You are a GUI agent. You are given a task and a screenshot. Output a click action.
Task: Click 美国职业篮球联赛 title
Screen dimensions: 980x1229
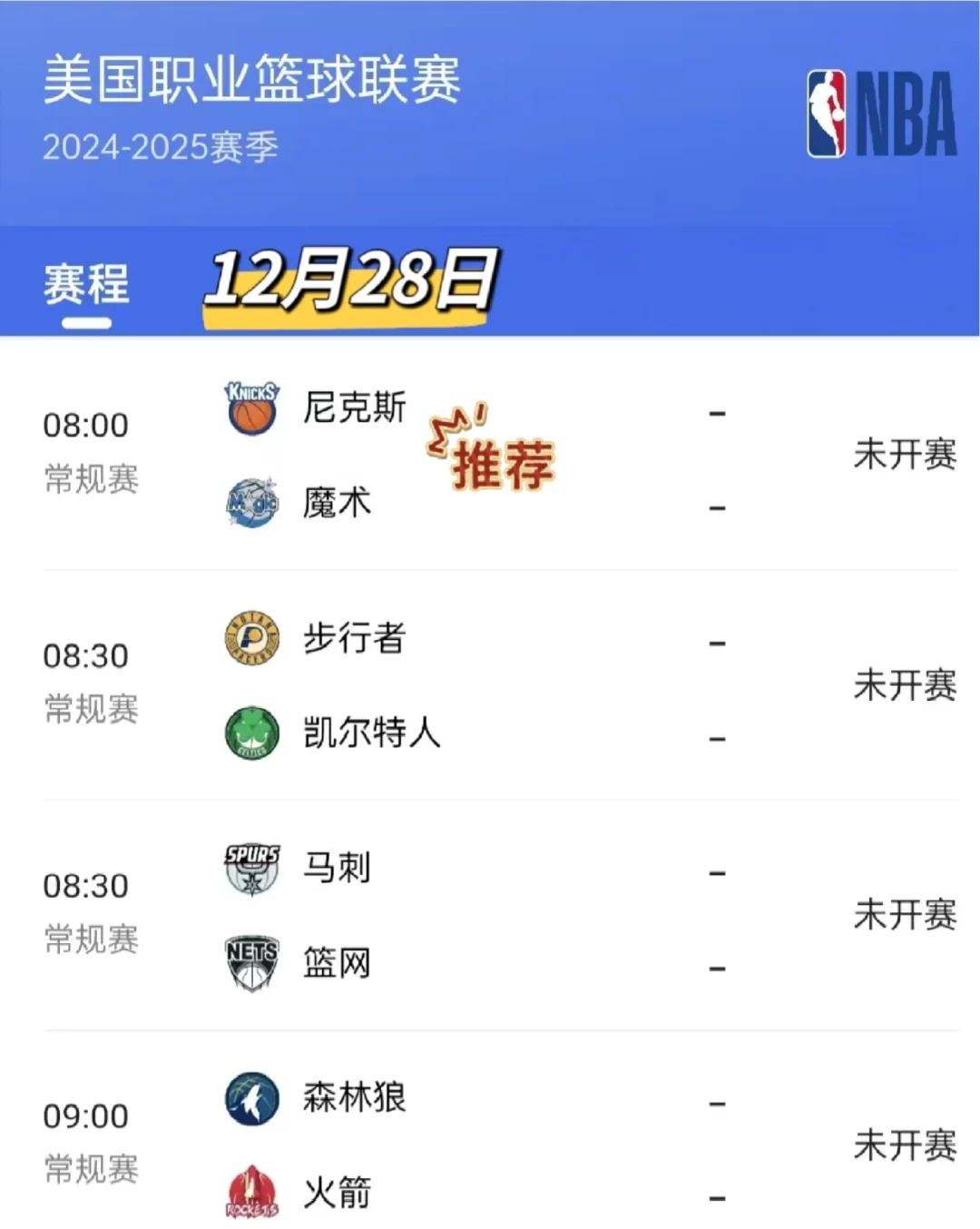(254, 80)
